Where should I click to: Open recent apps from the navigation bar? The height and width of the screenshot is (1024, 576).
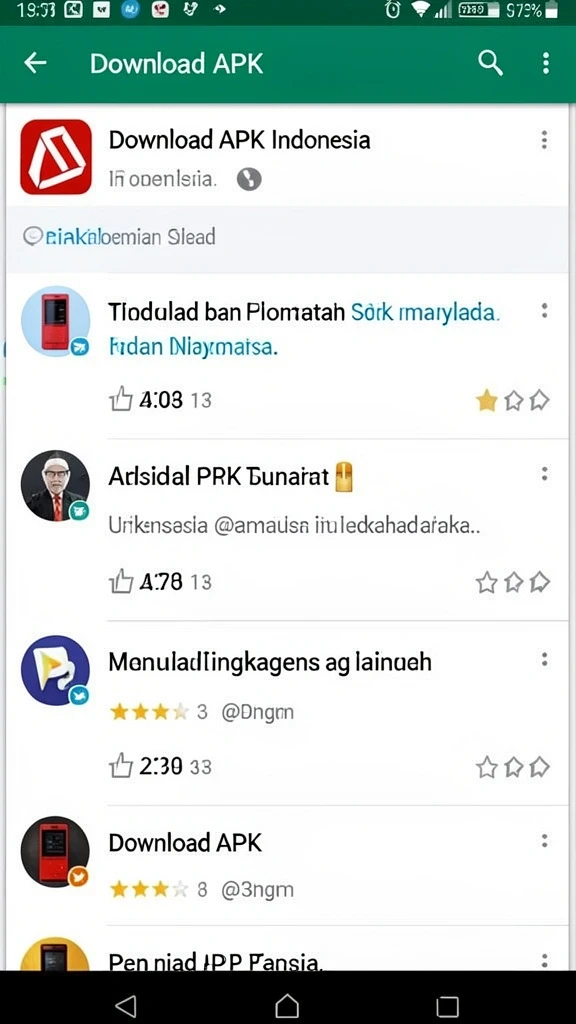coord(447,1006)
